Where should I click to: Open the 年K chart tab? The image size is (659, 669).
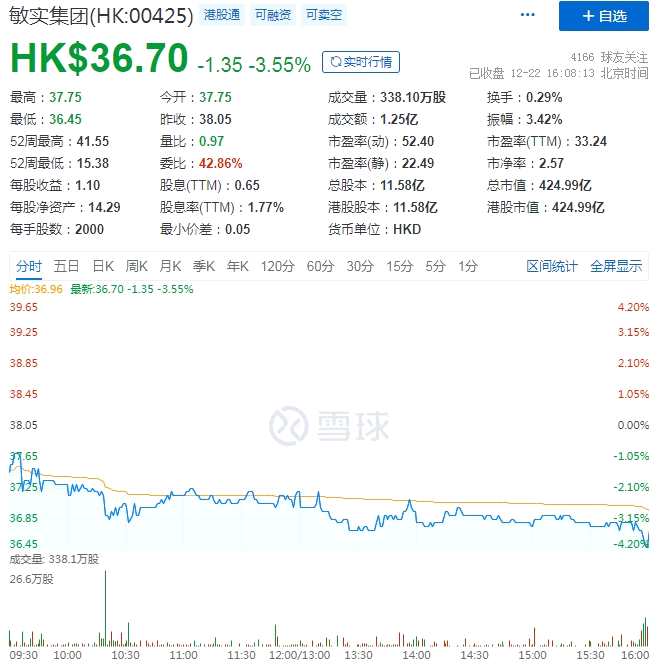pos(237,266)
